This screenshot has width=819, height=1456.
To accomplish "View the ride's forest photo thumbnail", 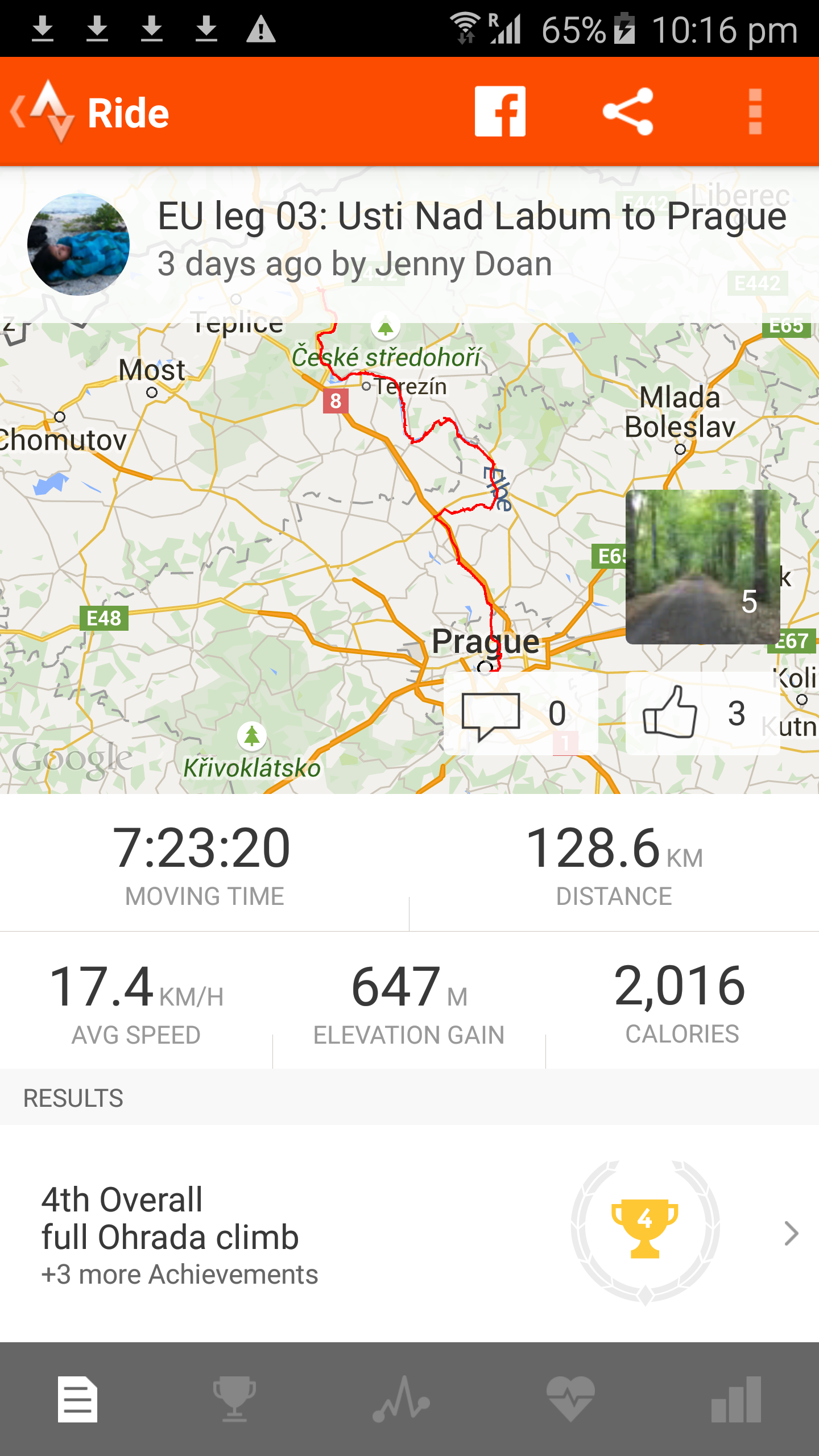I will [x=702, y=566].
